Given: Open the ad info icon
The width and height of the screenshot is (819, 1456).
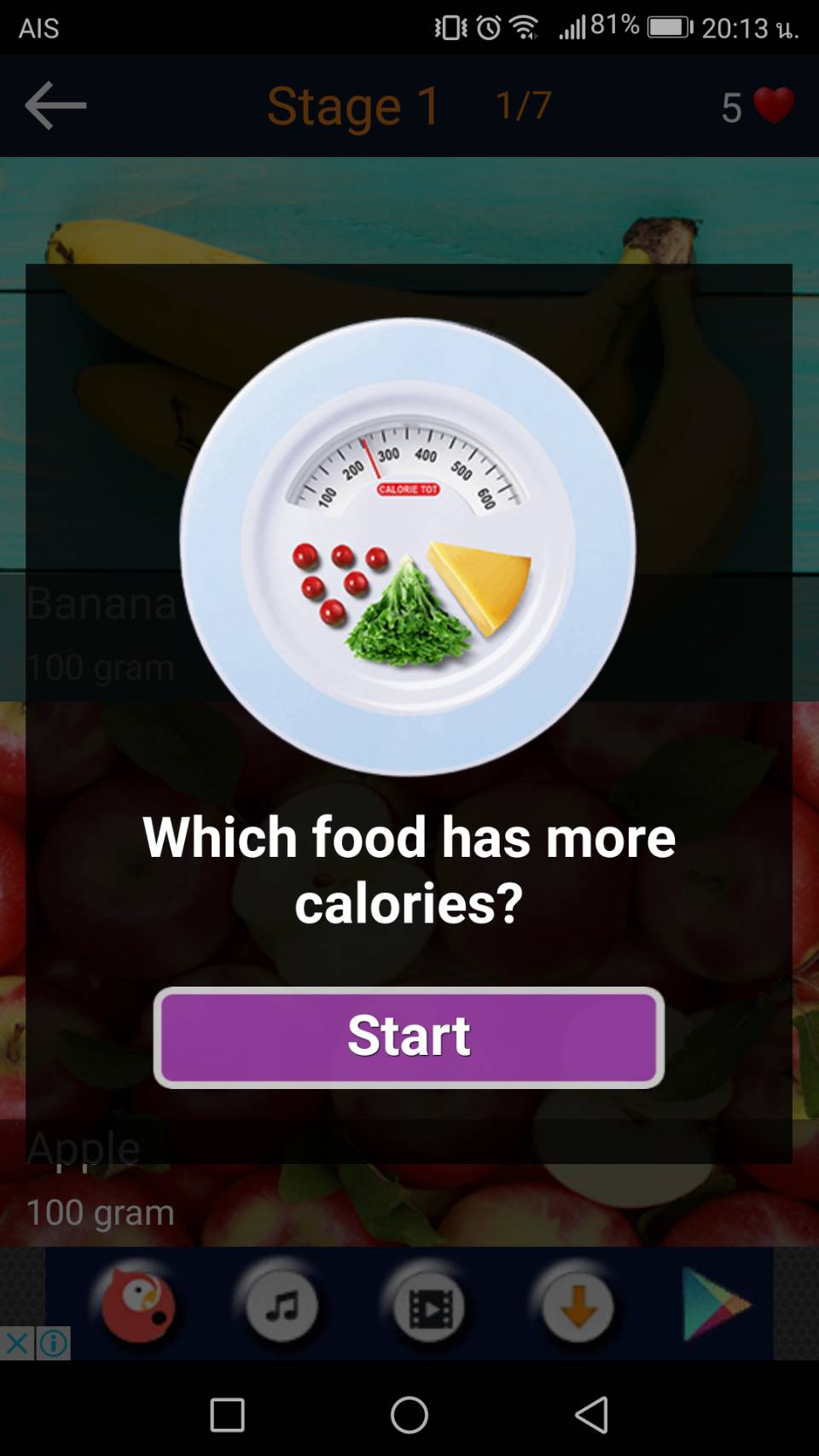Looking at the screenshot, I should coord(54,1344).
